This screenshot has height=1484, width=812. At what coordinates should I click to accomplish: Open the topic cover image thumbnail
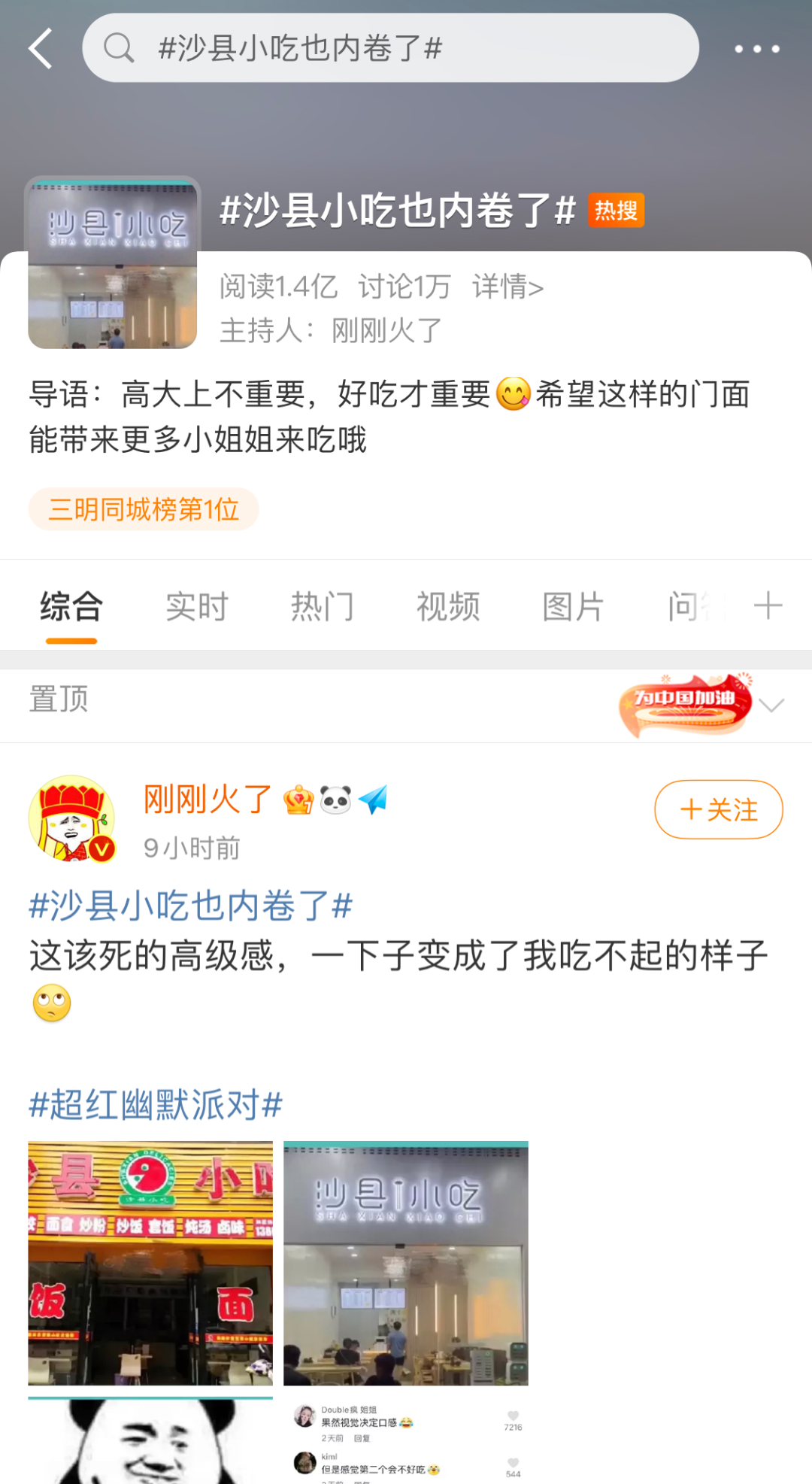[x=113, y=263]
